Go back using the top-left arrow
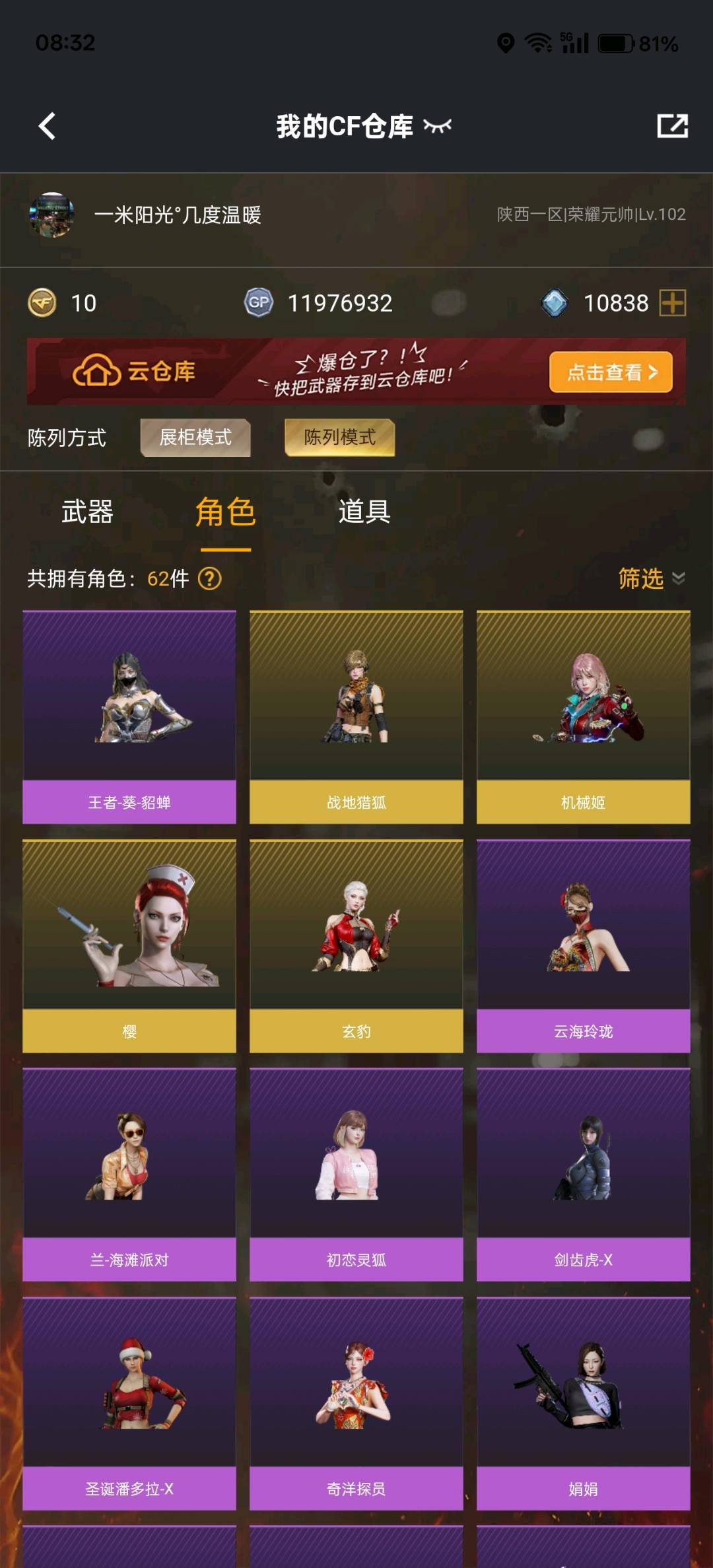The width and height of the screenshot is (713, 1568). (47, 126)
